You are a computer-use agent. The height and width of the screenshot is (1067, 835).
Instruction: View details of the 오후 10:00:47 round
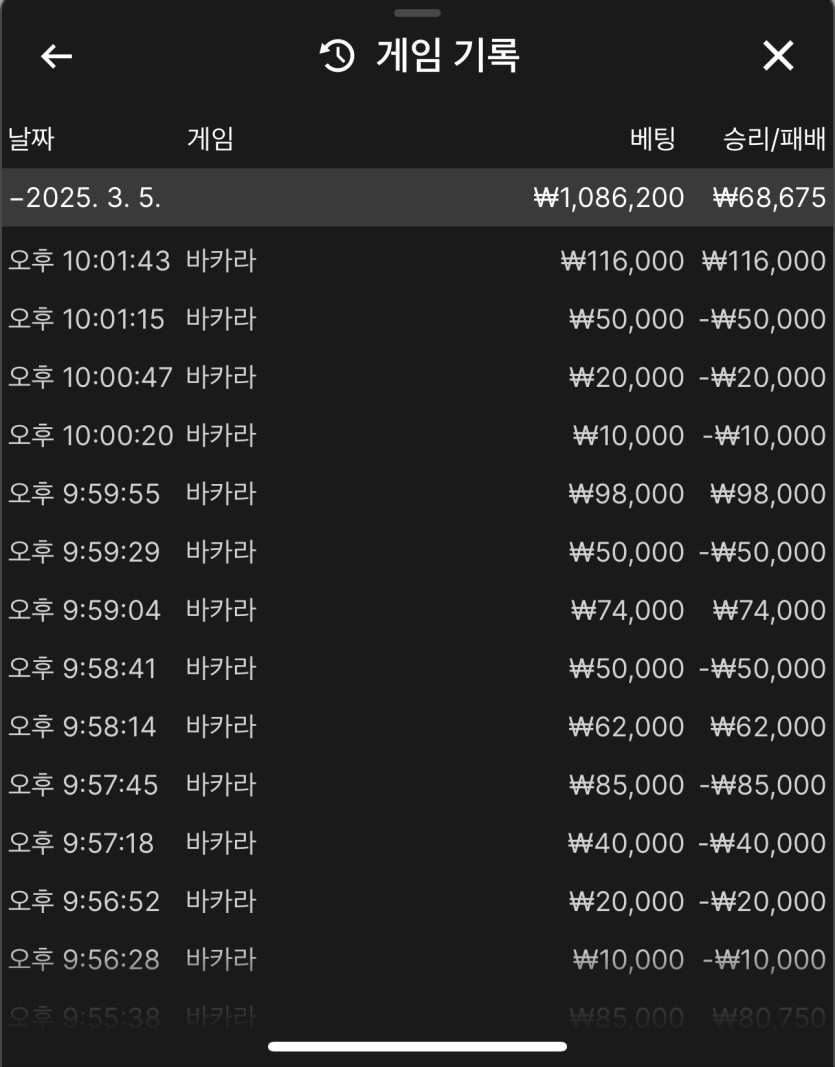417,378
